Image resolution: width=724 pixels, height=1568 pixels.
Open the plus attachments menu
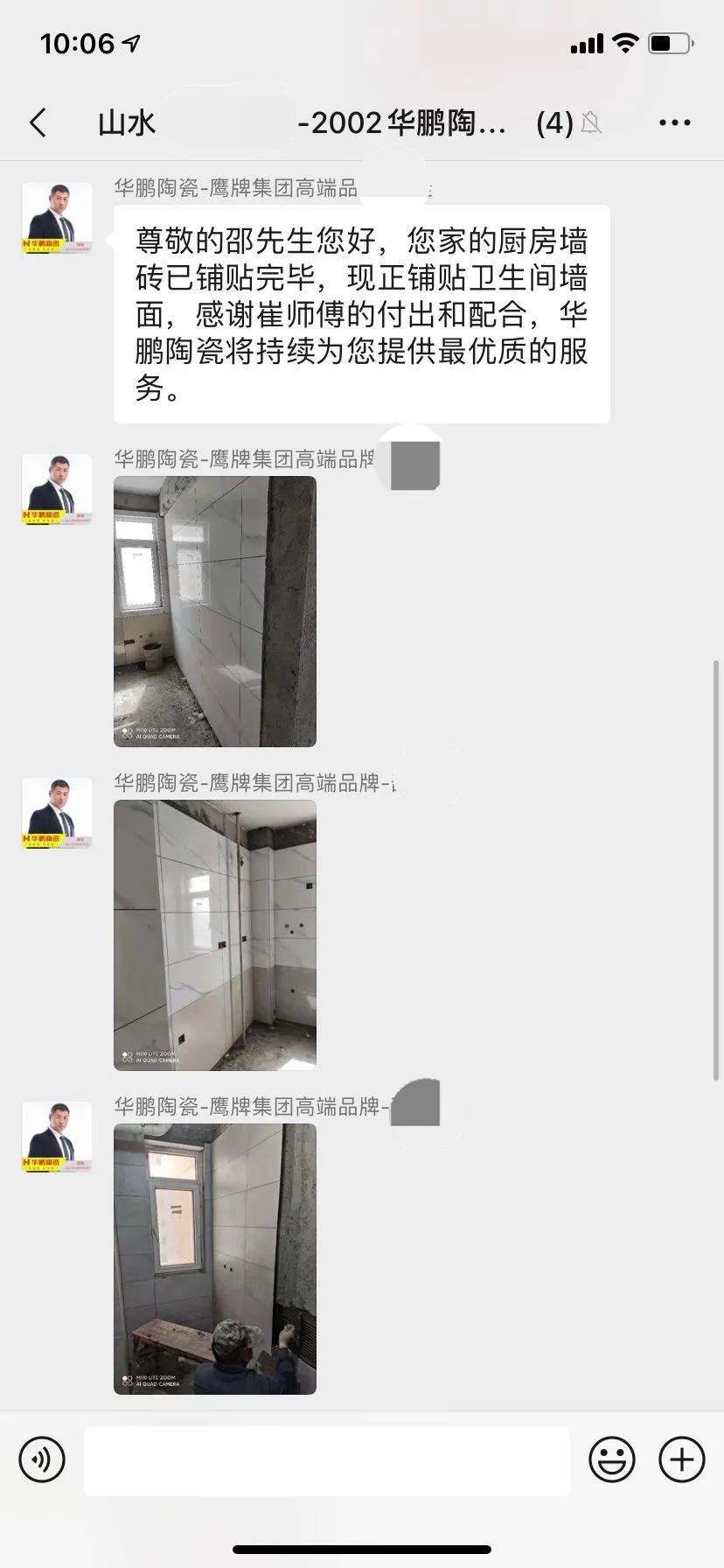coord(681,1459)
